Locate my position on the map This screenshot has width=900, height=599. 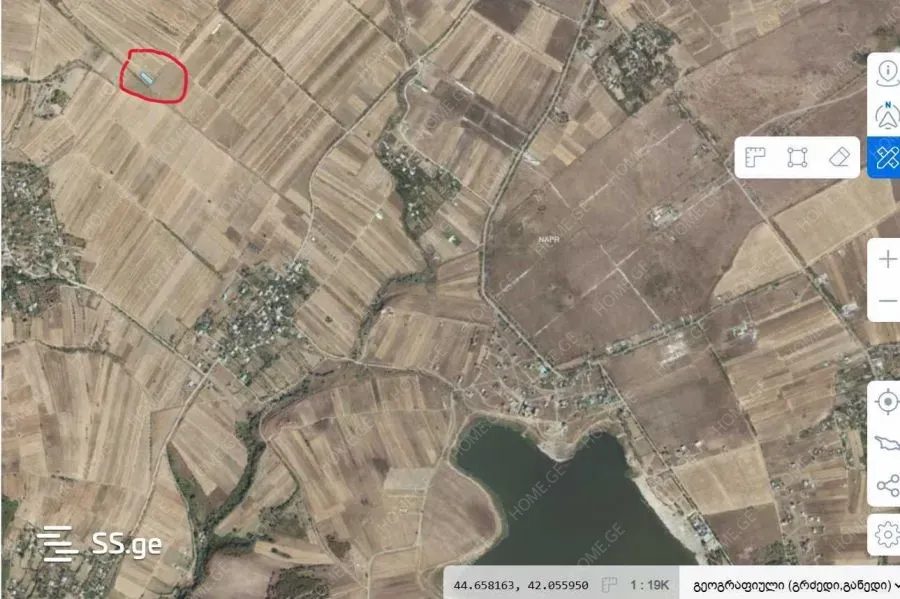coord(887,402)
